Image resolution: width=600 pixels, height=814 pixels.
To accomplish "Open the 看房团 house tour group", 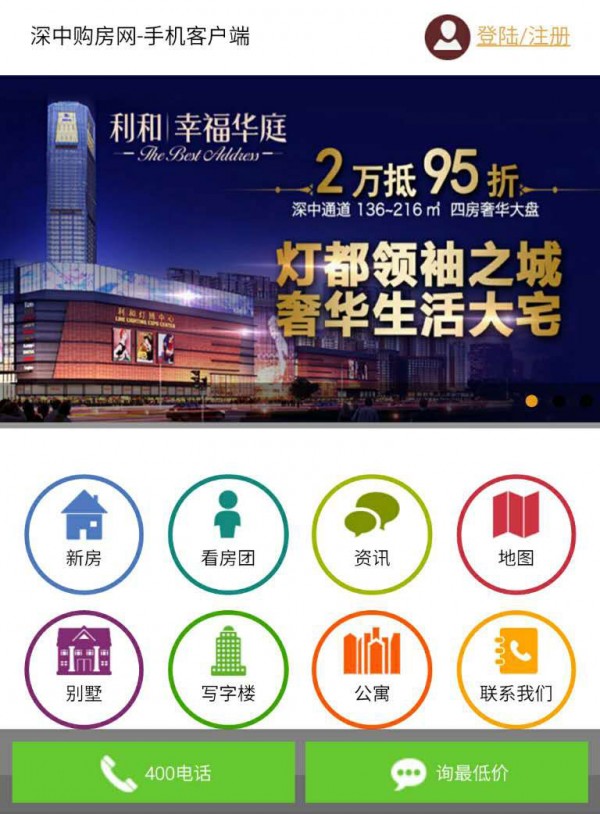I will click(228, 534).
